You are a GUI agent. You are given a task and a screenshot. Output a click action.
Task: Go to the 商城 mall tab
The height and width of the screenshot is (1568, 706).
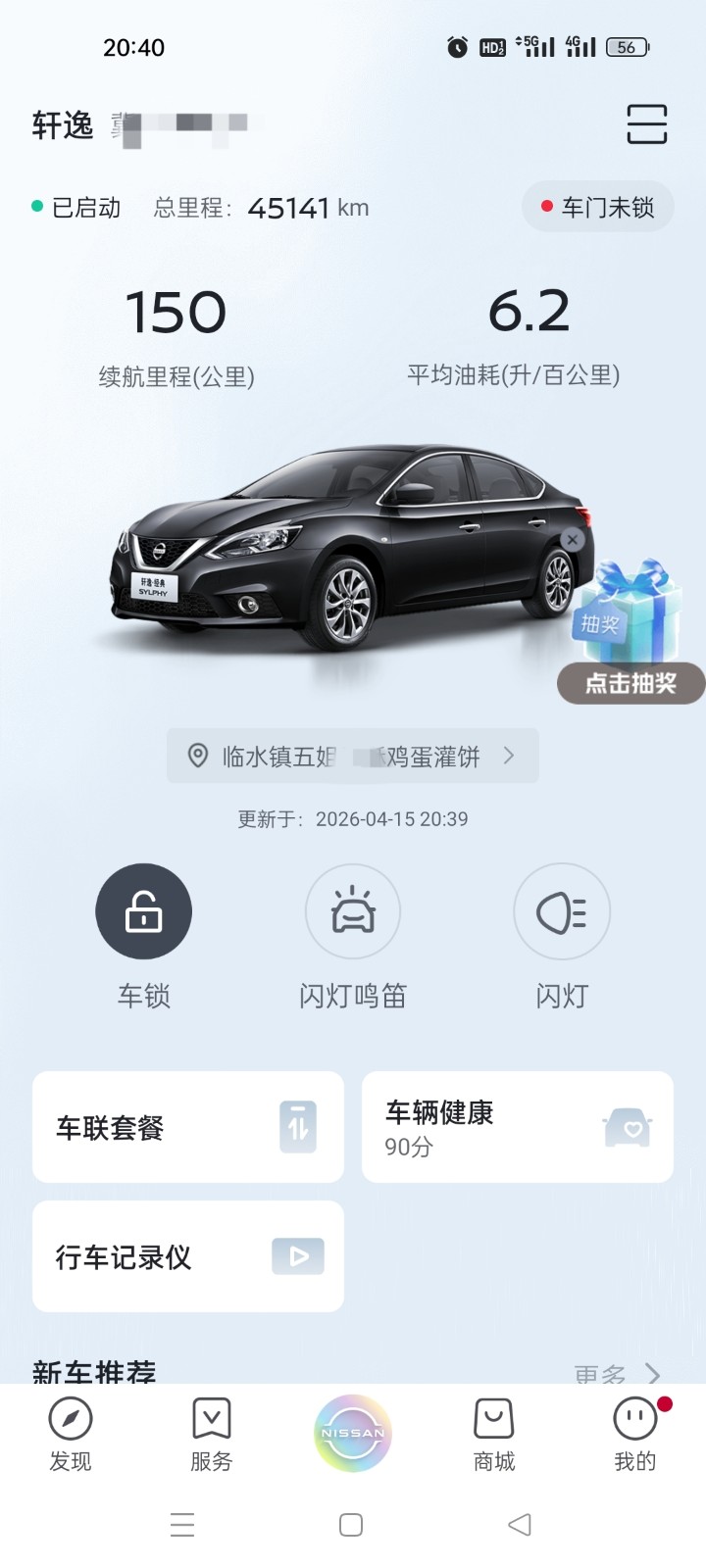tap(494, 1435)
